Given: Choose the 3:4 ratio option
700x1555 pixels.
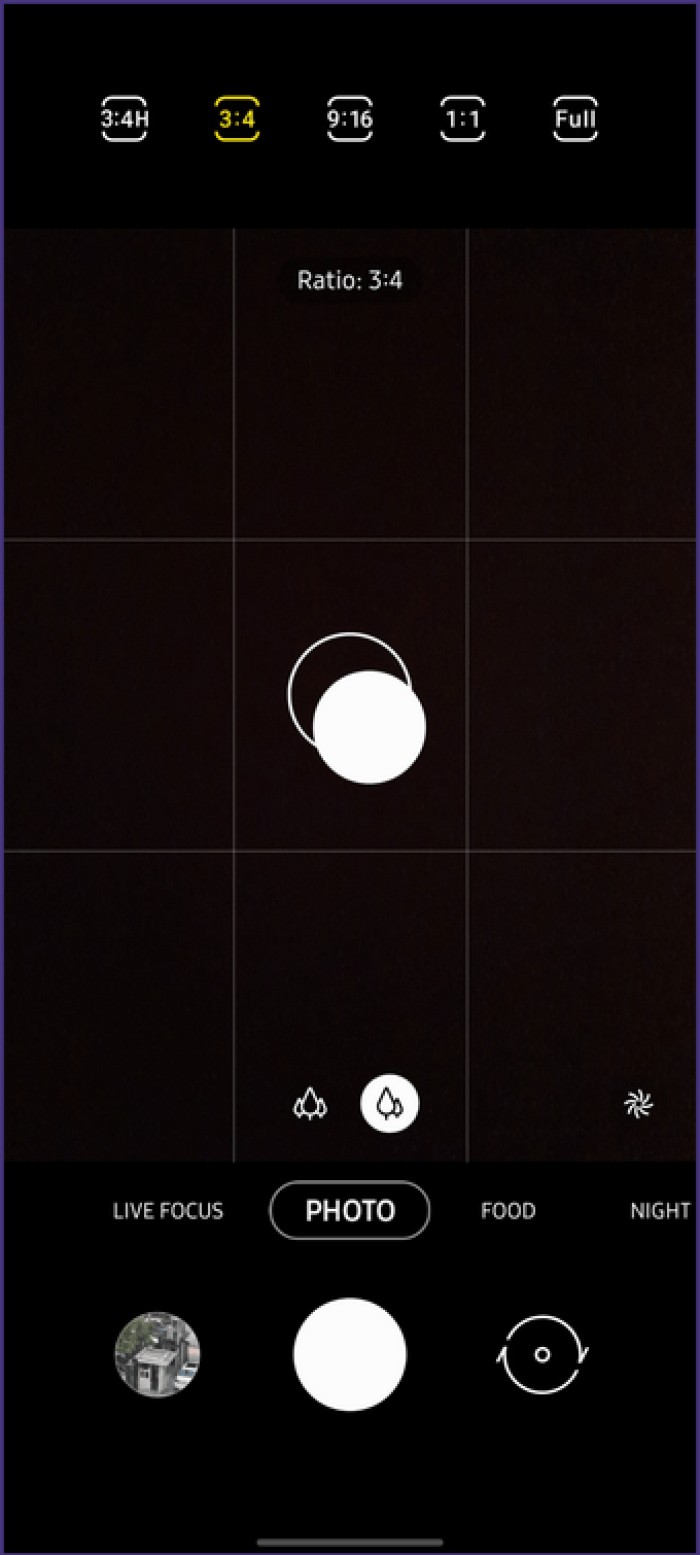Looking at the screenshot, I should click(x=237, y=119).
